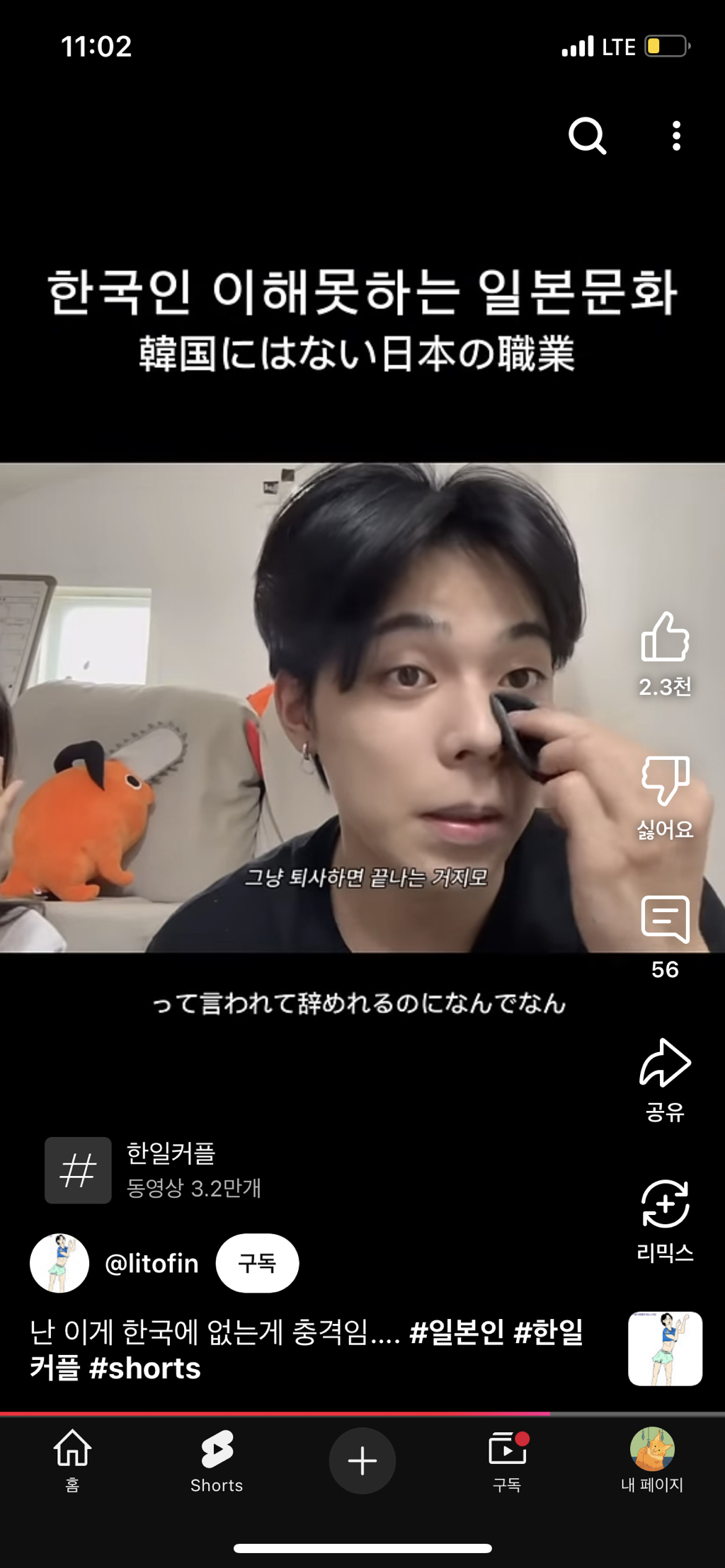Open the 내 페이지 tab
725x1568 pixels.
pos(651,1459)
